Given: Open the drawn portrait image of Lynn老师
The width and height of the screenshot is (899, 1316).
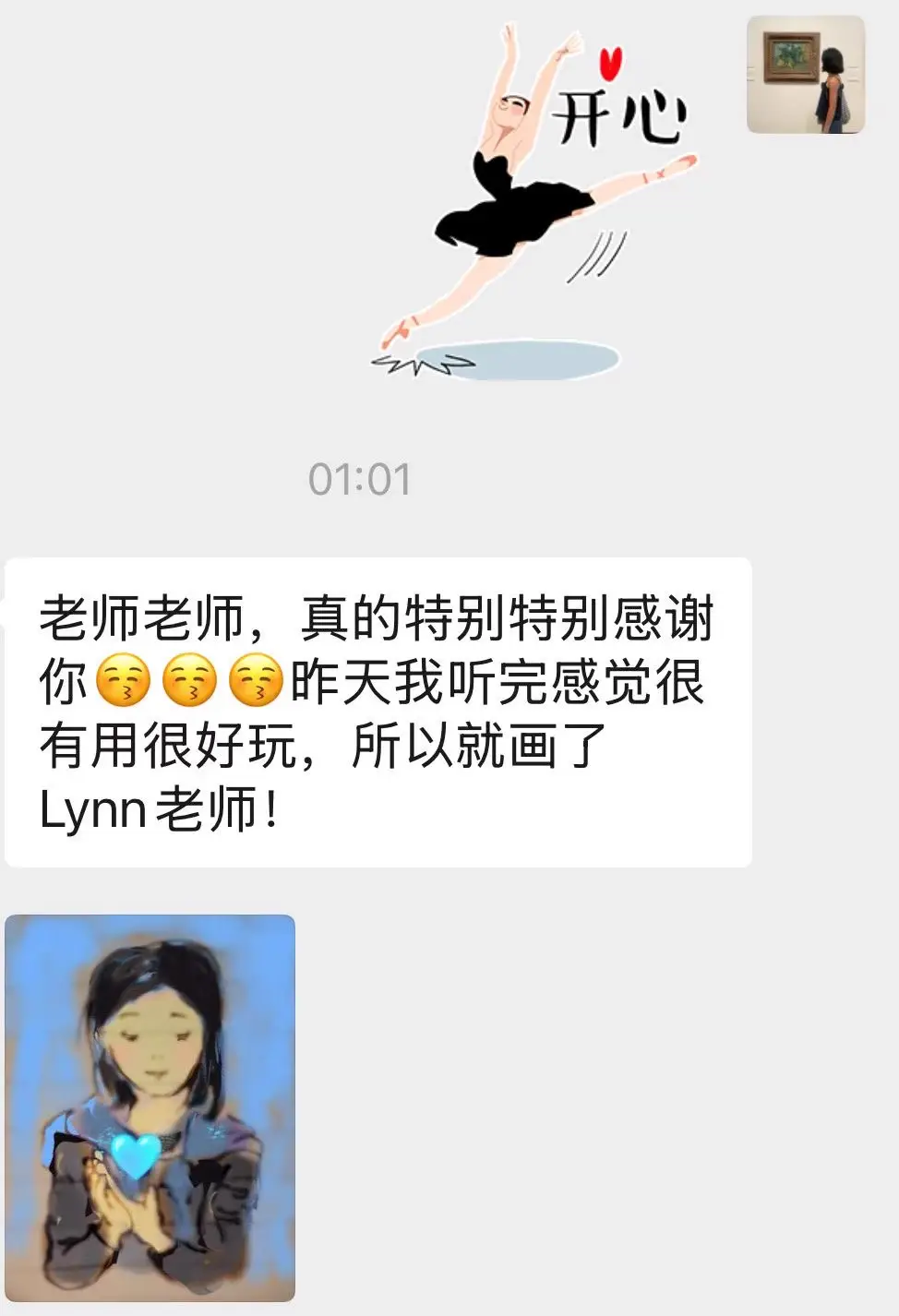Looking at the screenshot, I should [150, 1107].
